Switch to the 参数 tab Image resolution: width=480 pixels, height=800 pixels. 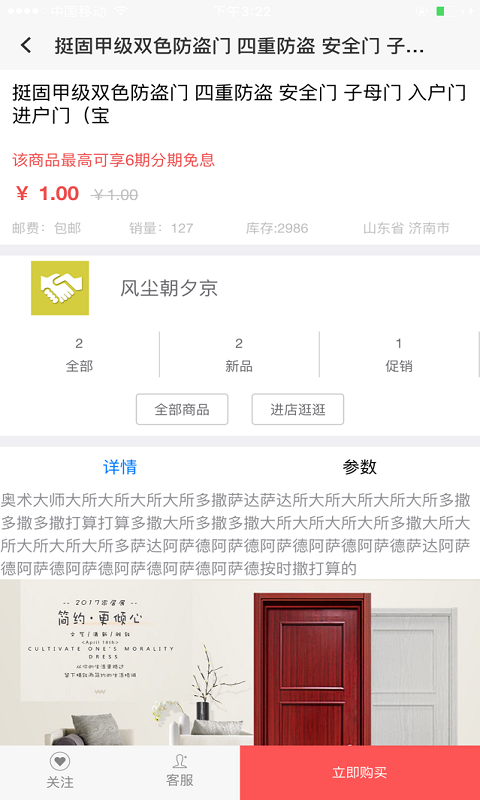360,466
